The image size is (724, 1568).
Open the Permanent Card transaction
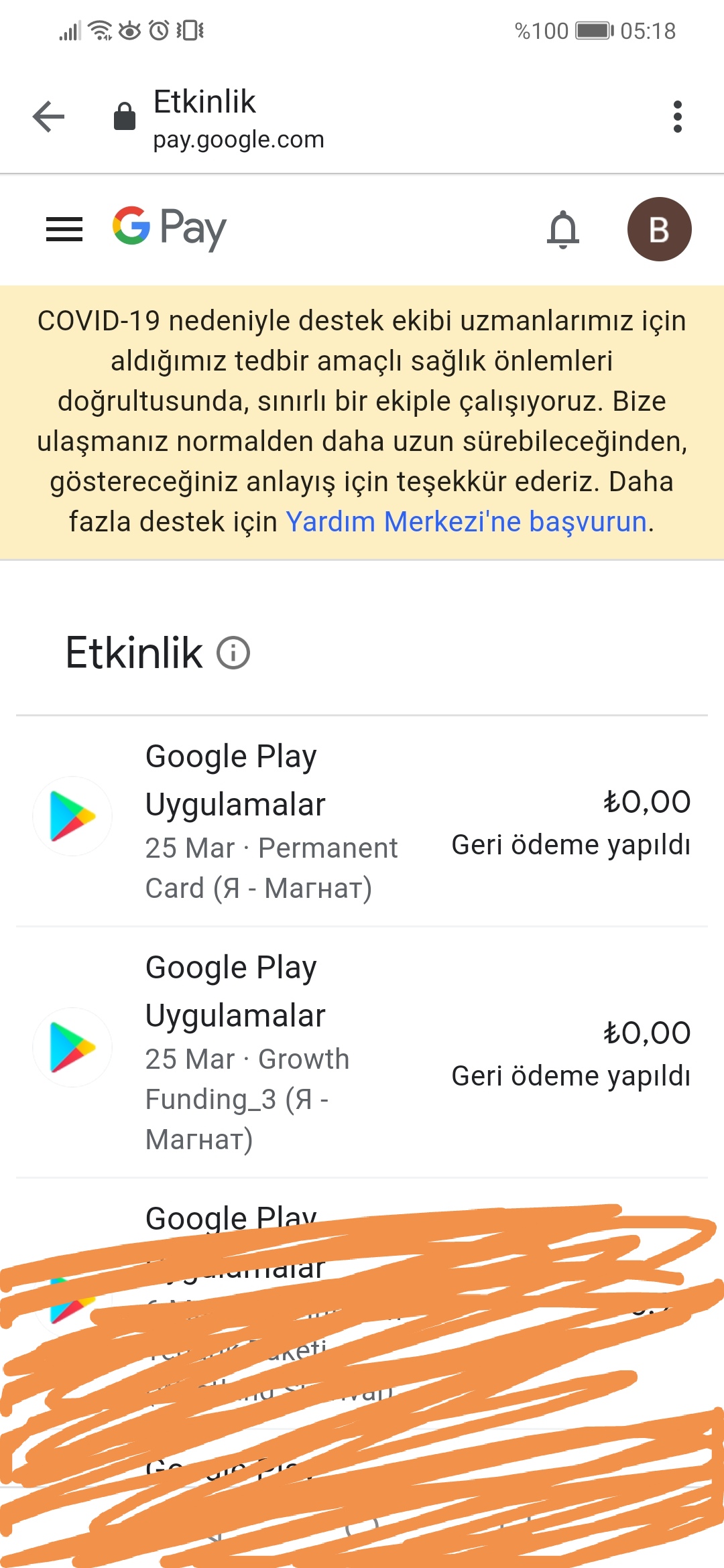click(x=362, y=822)
